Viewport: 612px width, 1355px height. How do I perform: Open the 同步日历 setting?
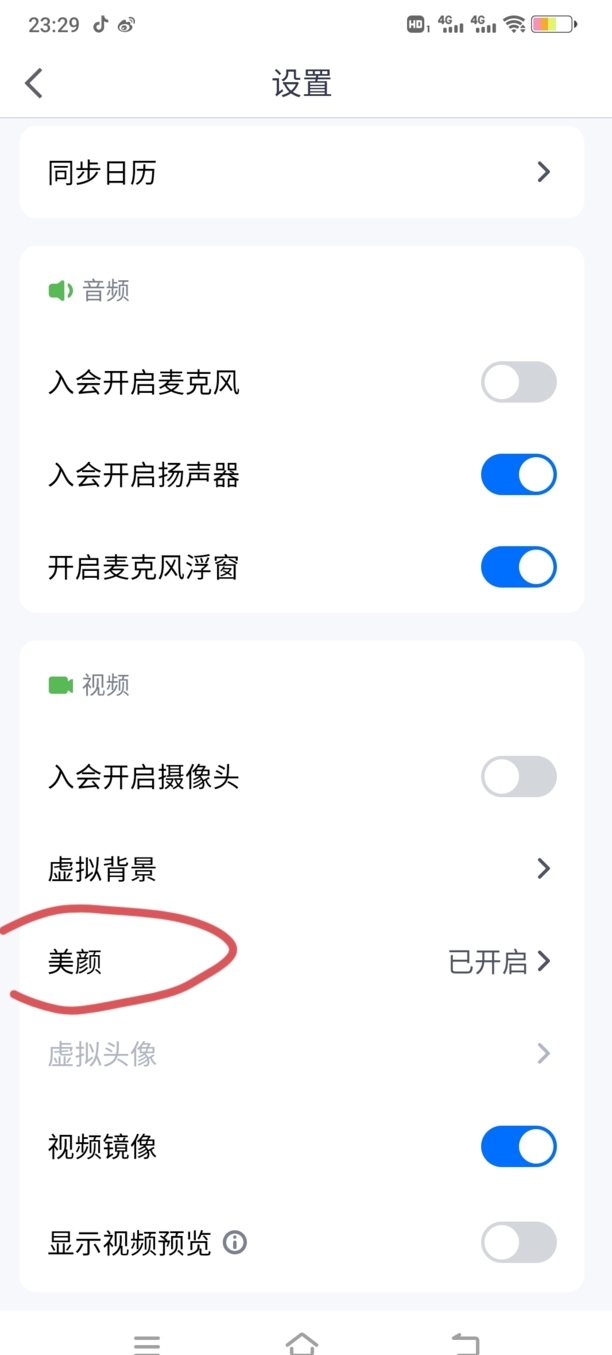pos(301,173)
